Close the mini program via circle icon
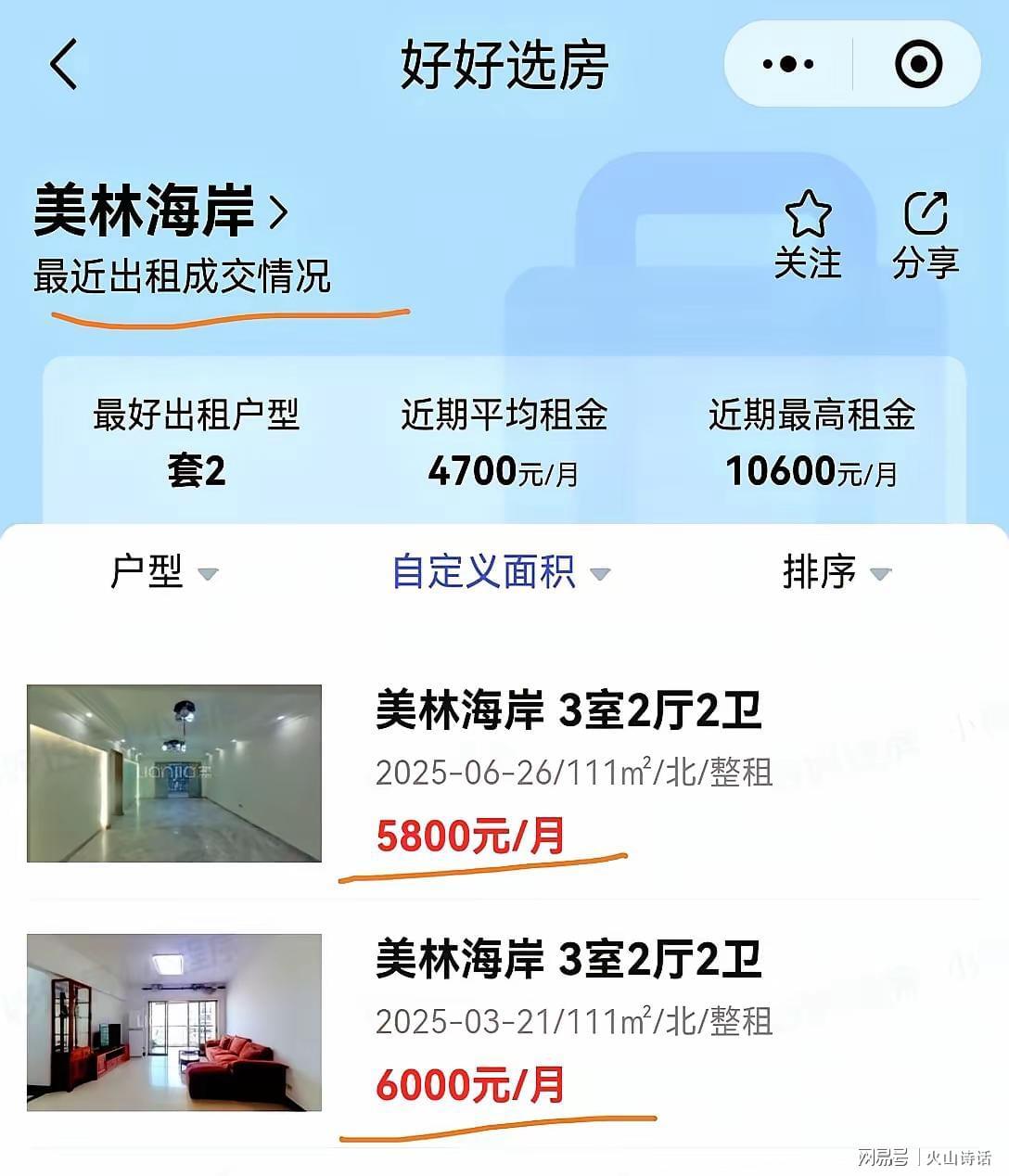This screenshot has width=1009, height=1176. [x=918, y=65]
